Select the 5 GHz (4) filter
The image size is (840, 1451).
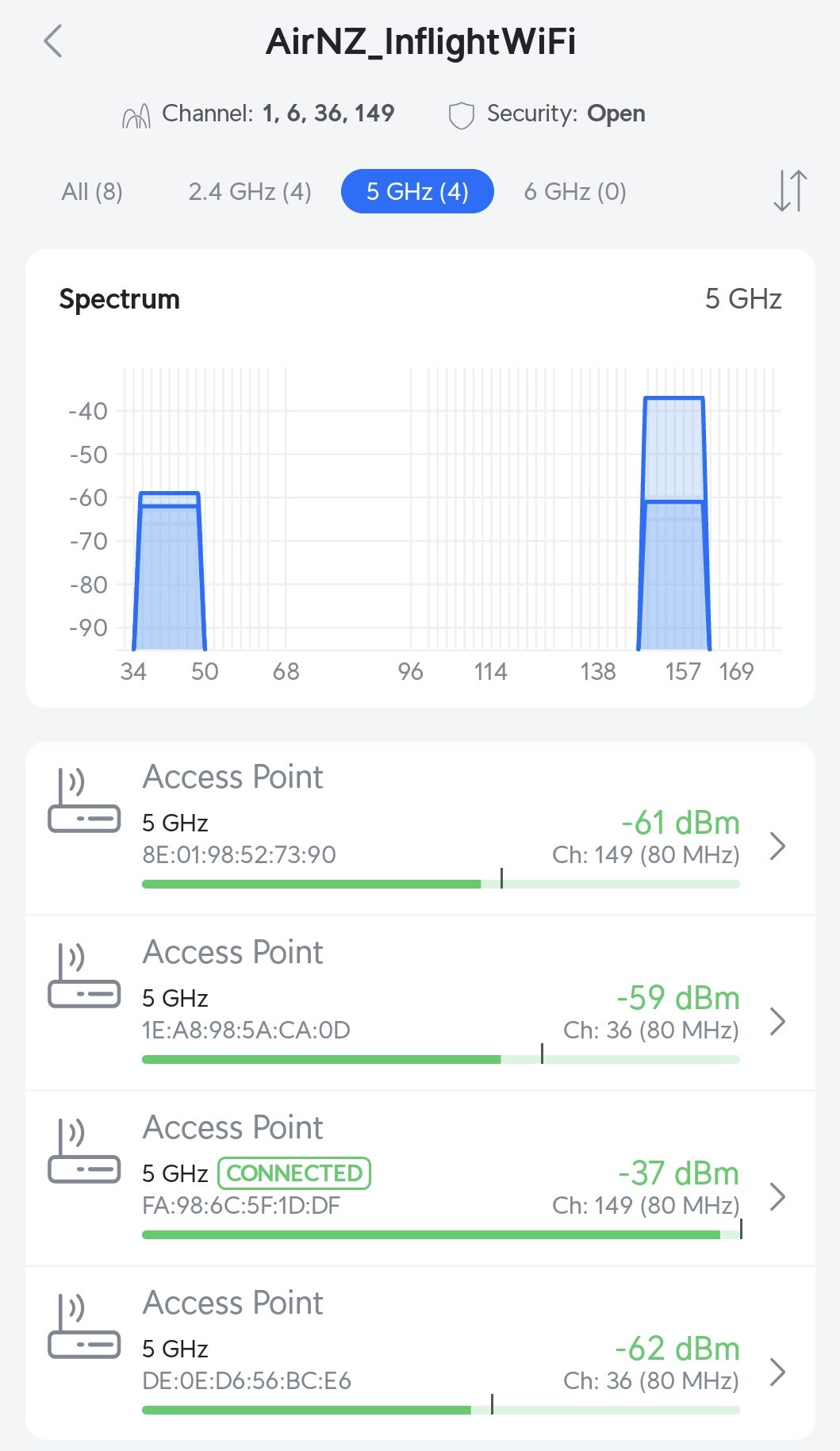tap(417, 191)
